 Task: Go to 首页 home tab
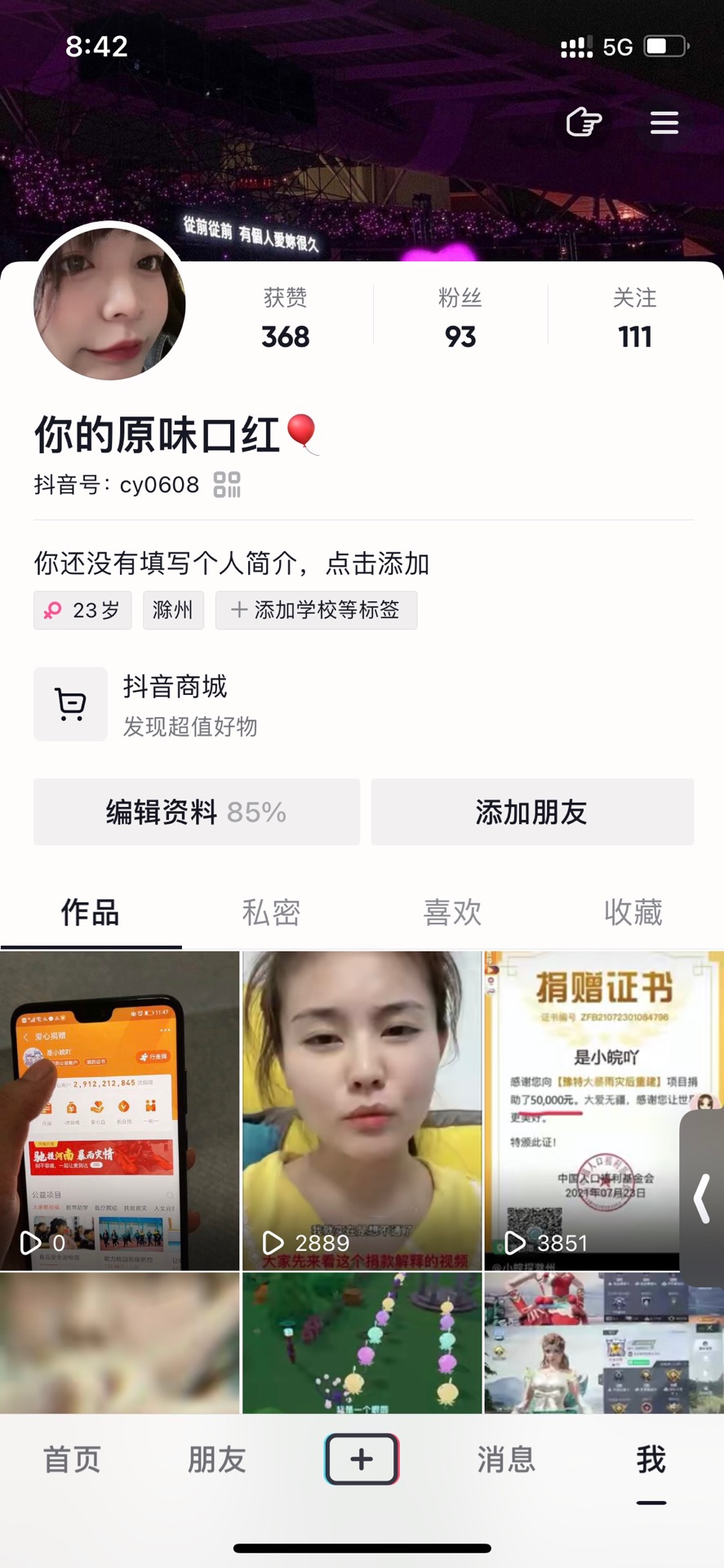click(x=72, y=1459)
